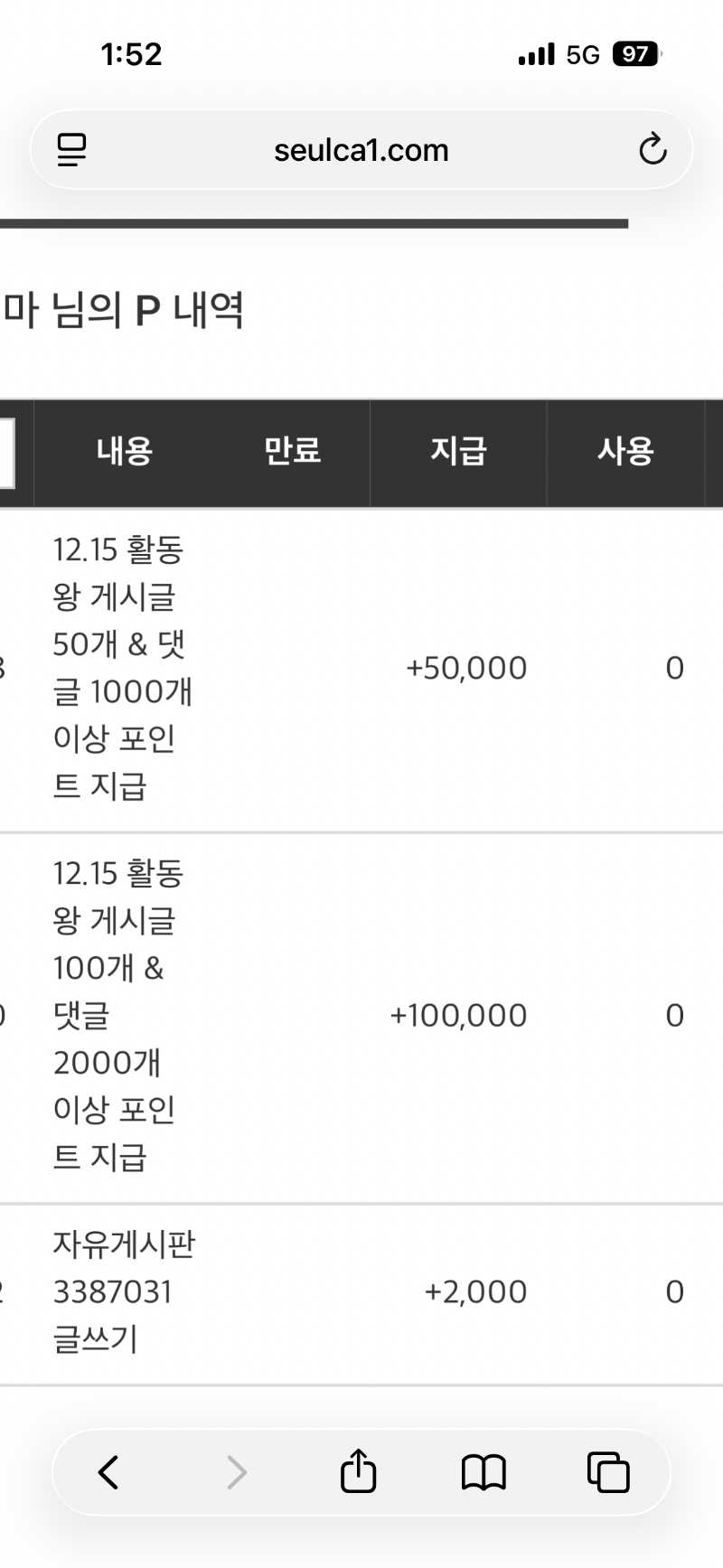Tap the address bar showing seulca1.com
The height and width of the screenshot is (1568, 723).
[x=361, y=149]
